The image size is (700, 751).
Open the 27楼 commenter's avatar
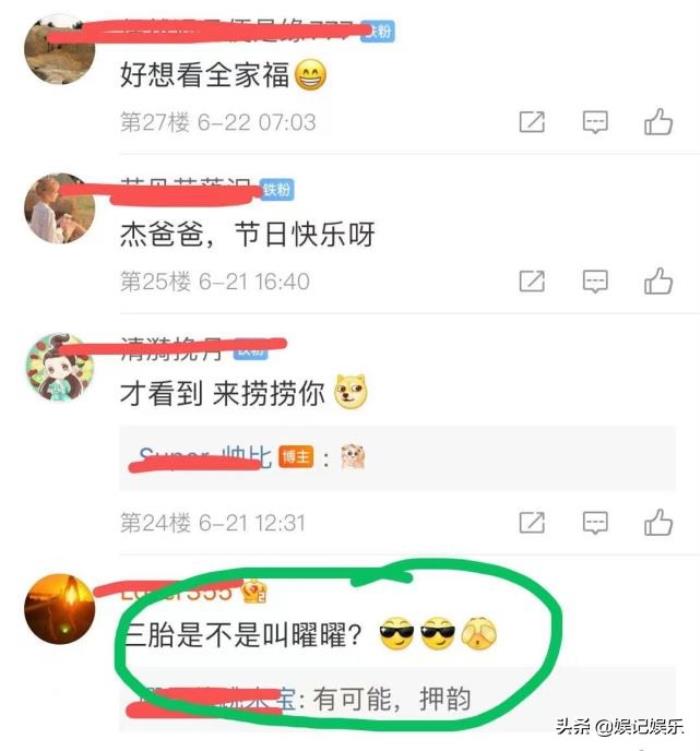pyautogui.click(x=59, y=50)
